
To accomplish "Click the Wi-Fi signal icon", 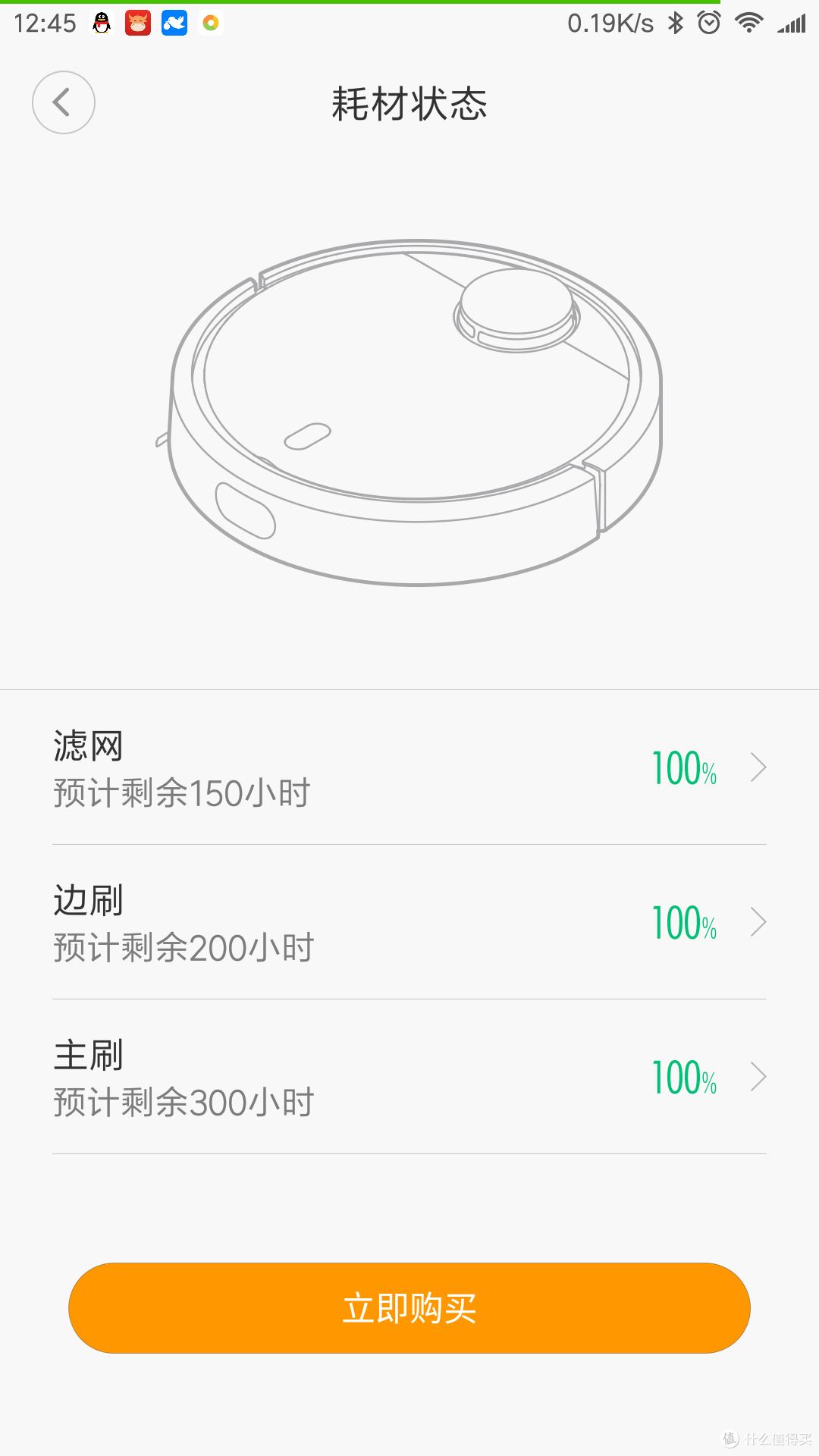I will click(x=747, y=23).
